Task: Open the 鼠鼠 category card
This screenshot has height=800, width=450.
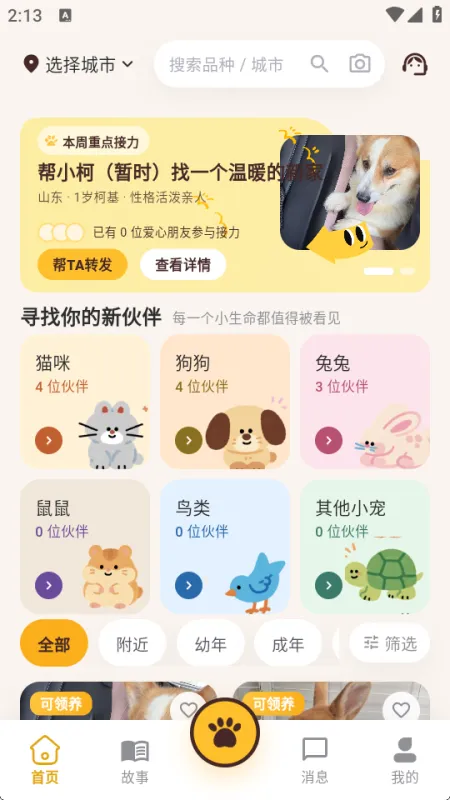Action: point(85,546)
